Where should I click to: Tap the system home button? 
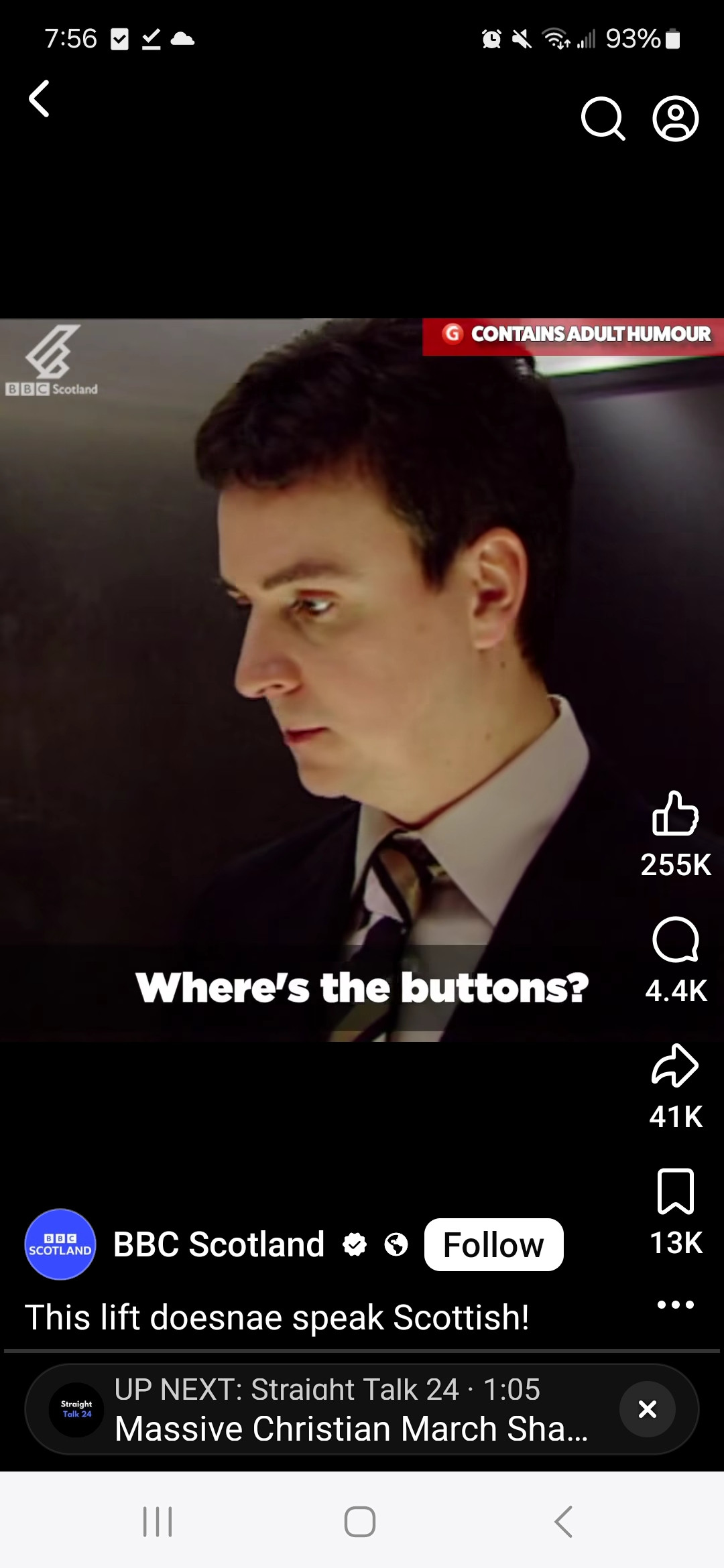coord(360,1522)
